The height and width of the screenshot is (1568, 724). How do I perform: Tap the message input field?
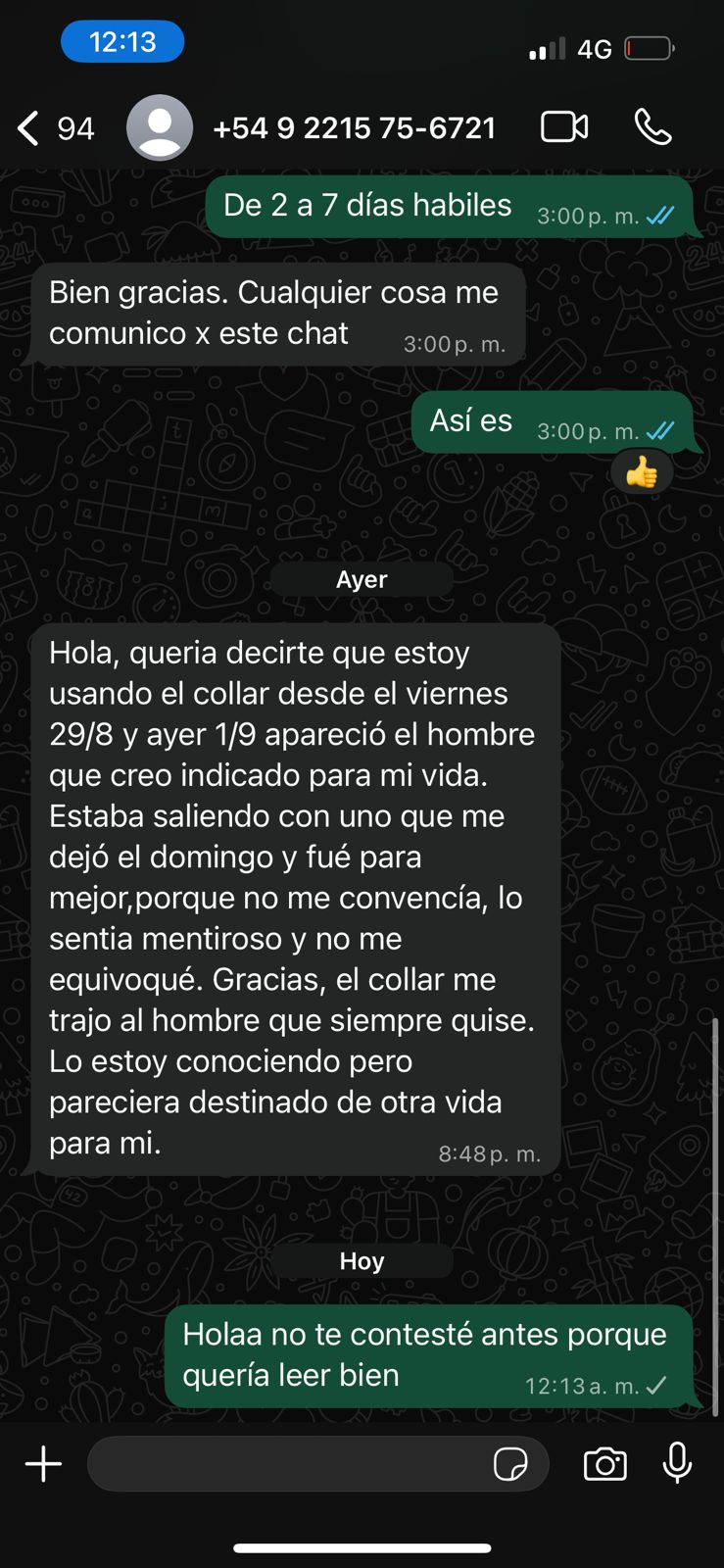pos(284,1464)
